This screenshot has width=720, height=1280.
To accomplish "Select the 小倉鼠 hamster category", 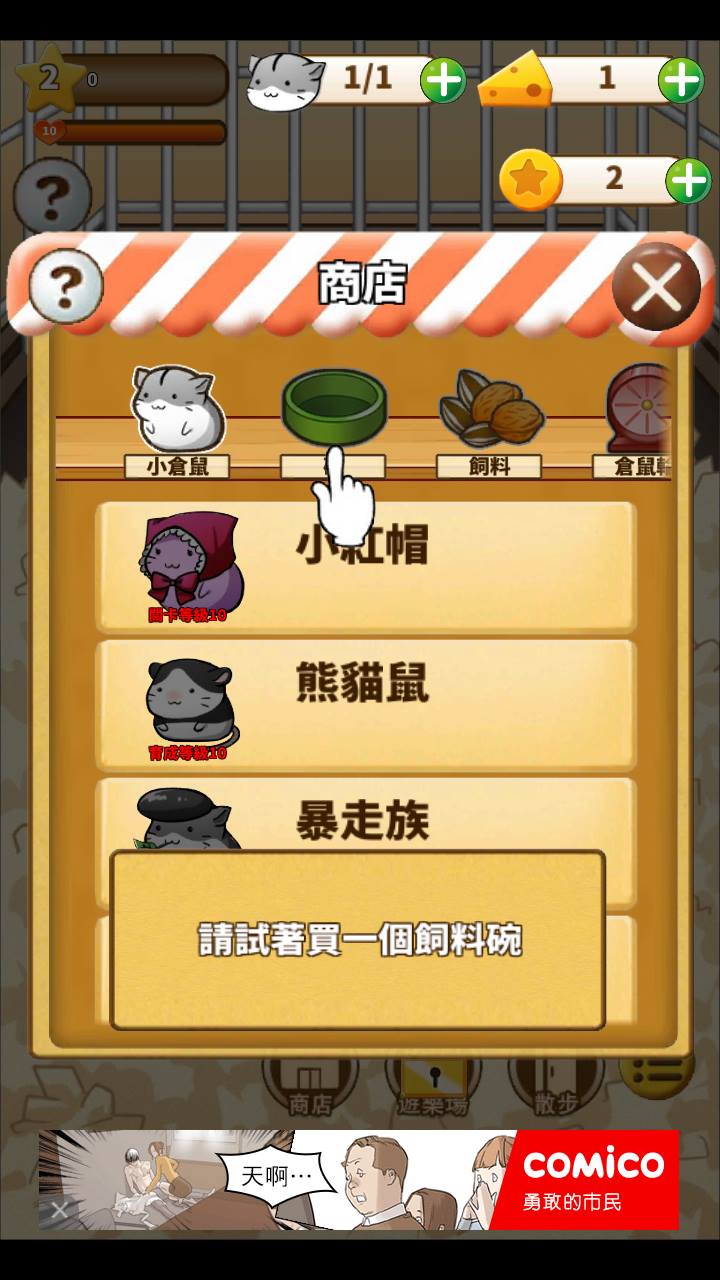I will pyautogui.click(x=177, y=420).
